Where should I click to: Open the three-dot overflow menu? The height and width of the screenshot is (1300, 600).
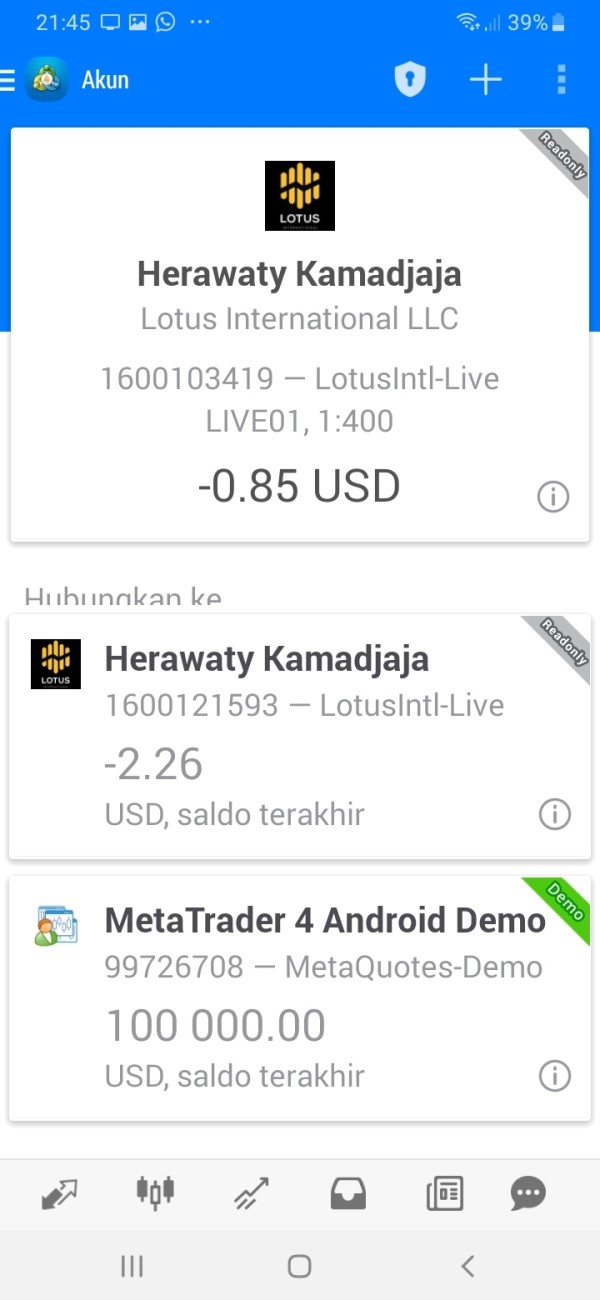coord(561,79)
